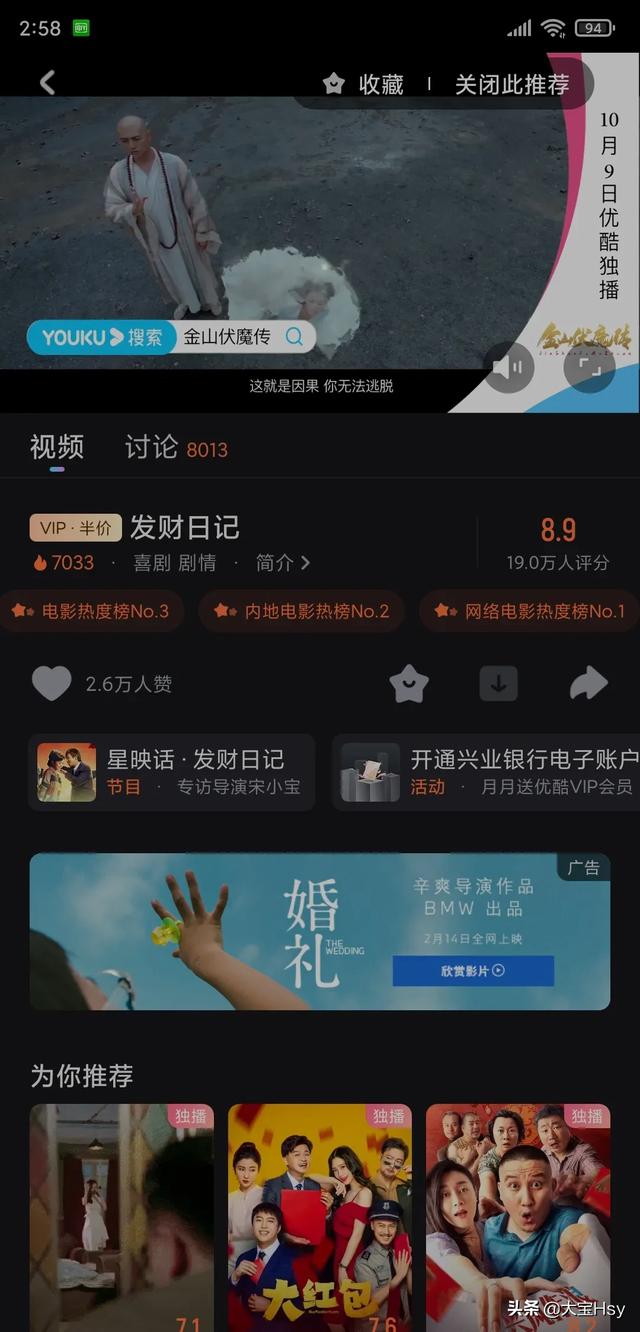This screenshot has width=640, height=1332.
Task: Open the 星映话·发财日记 program card
Action: 172,772
